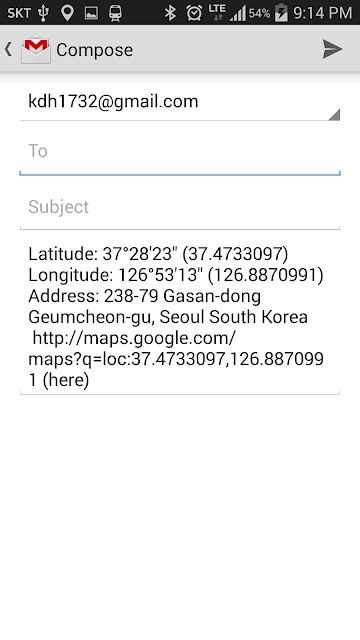
Task: Open the sender account dropdown kdh1732@gmail.com
Action: [180, 102]
